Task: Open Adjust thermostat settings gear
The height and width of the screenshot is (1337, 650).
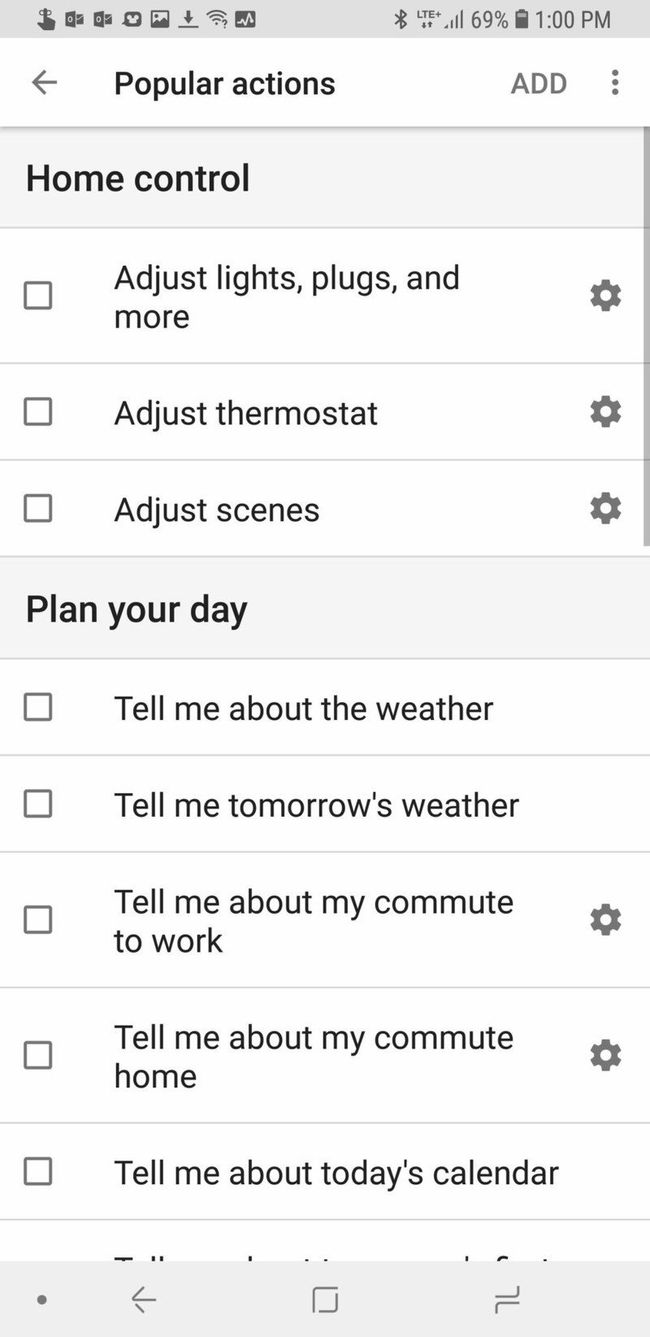Action: [x=605, y=412]
